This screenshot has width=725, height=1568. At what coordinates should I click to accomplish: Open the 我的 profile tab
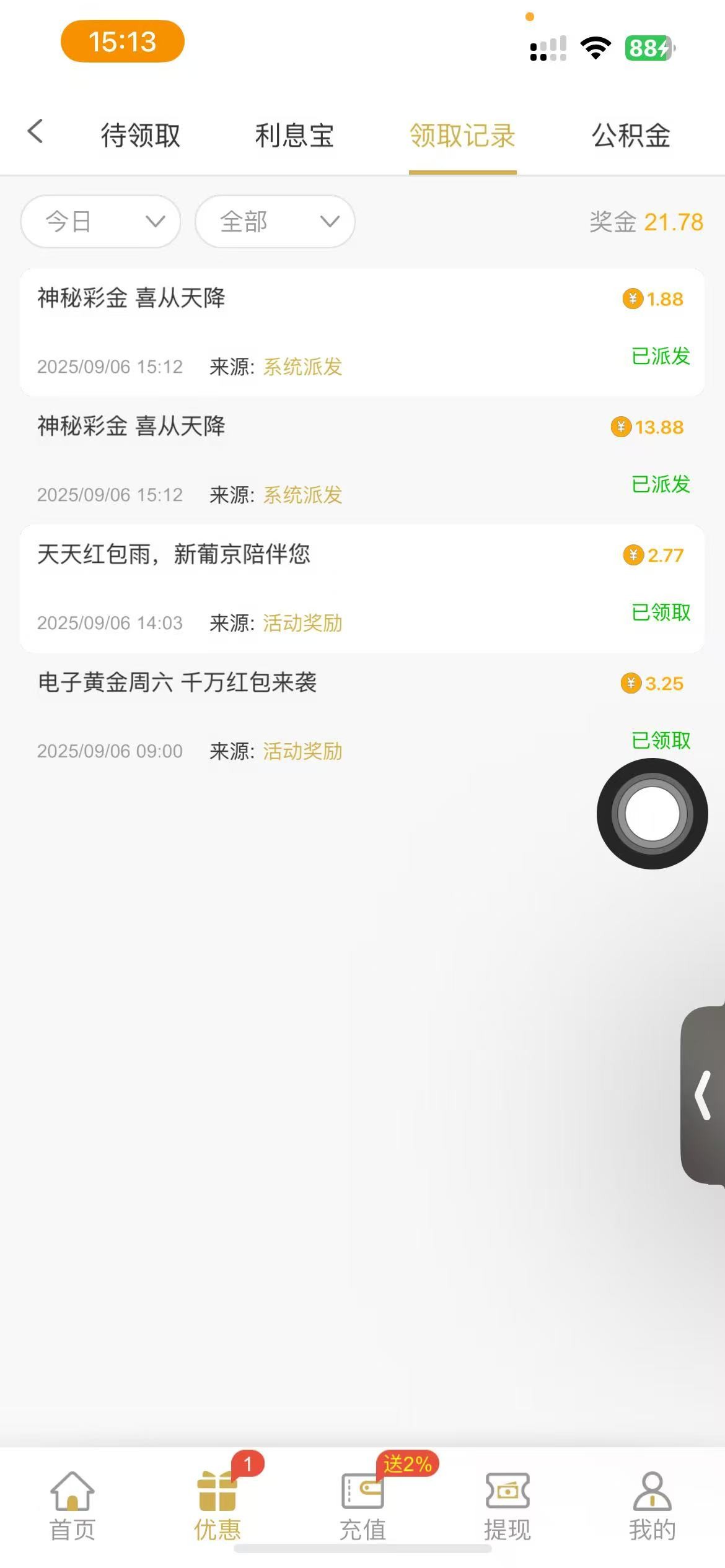(x=652, y=1506)
